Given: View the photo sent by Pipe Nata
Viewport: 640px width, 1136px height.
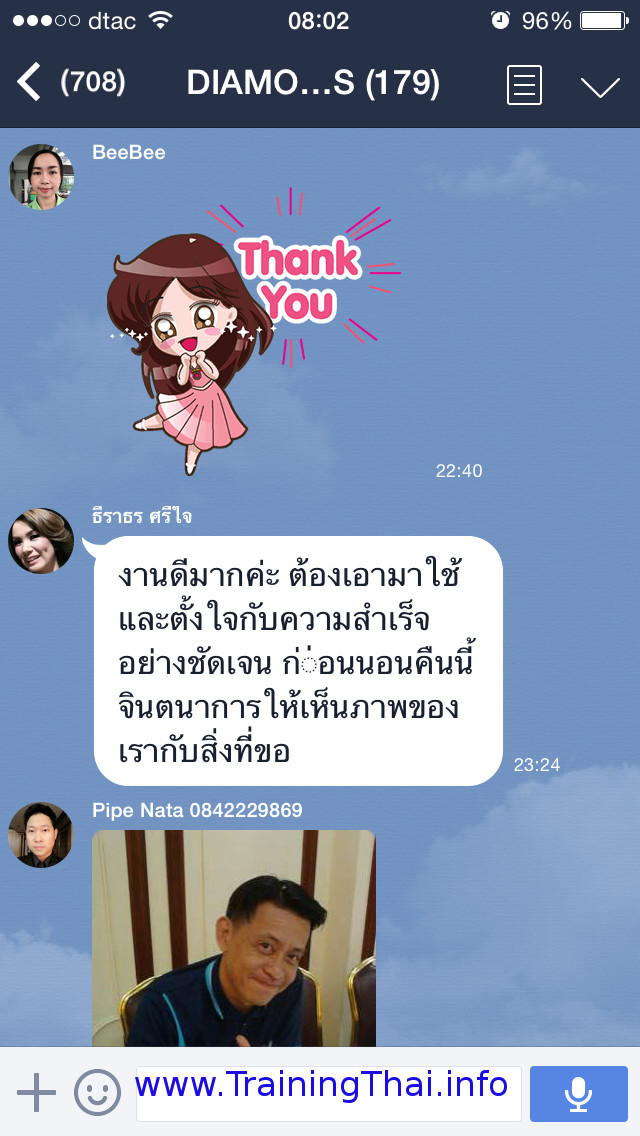Looking at the screenshot, I should click(x=233, y=938).
